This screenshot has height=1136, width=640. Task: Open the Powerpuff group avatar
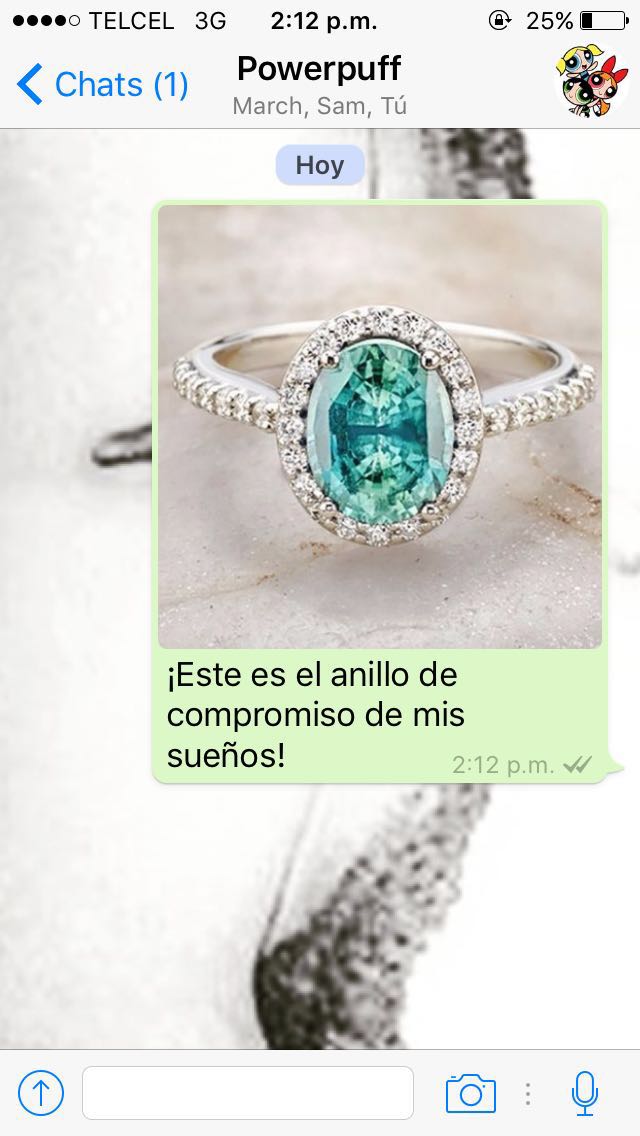[x=592, y=82]
